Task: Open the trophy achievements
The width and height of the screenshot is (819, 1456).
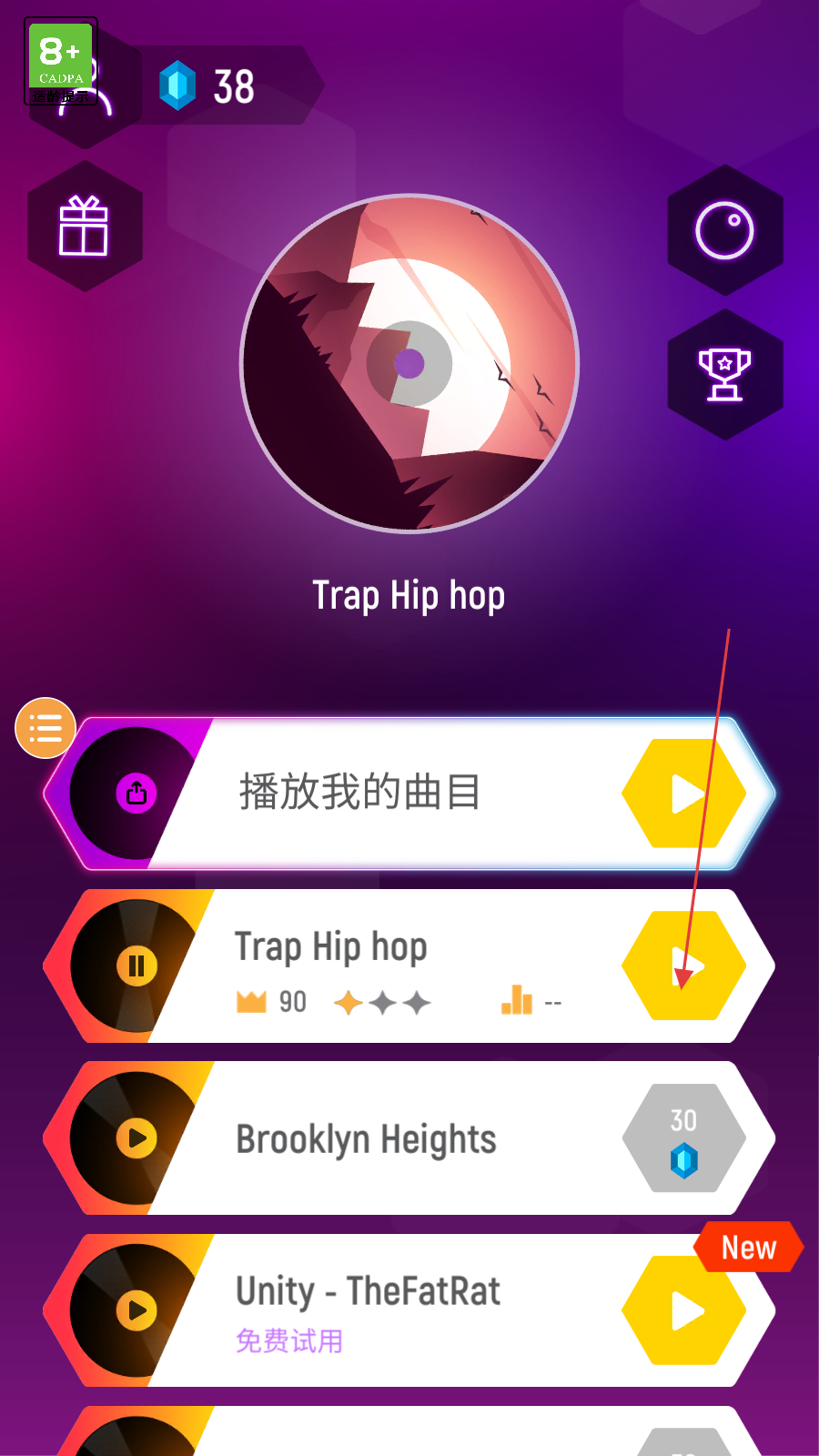Action: click(x=725, y=375)
